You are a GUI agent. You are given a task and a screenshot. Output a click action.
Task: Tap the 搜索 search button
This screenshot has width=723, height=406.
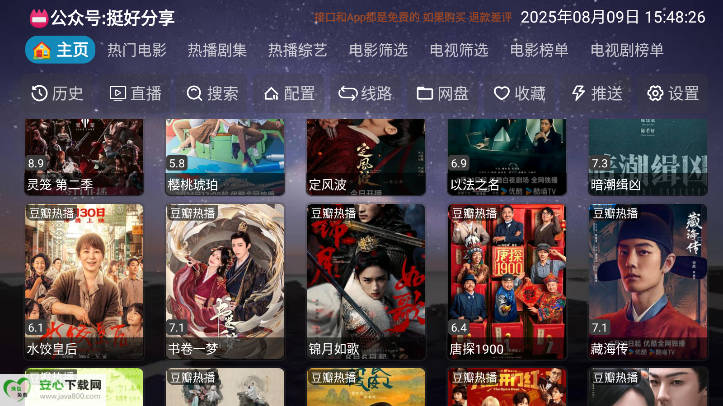[212, 93]
